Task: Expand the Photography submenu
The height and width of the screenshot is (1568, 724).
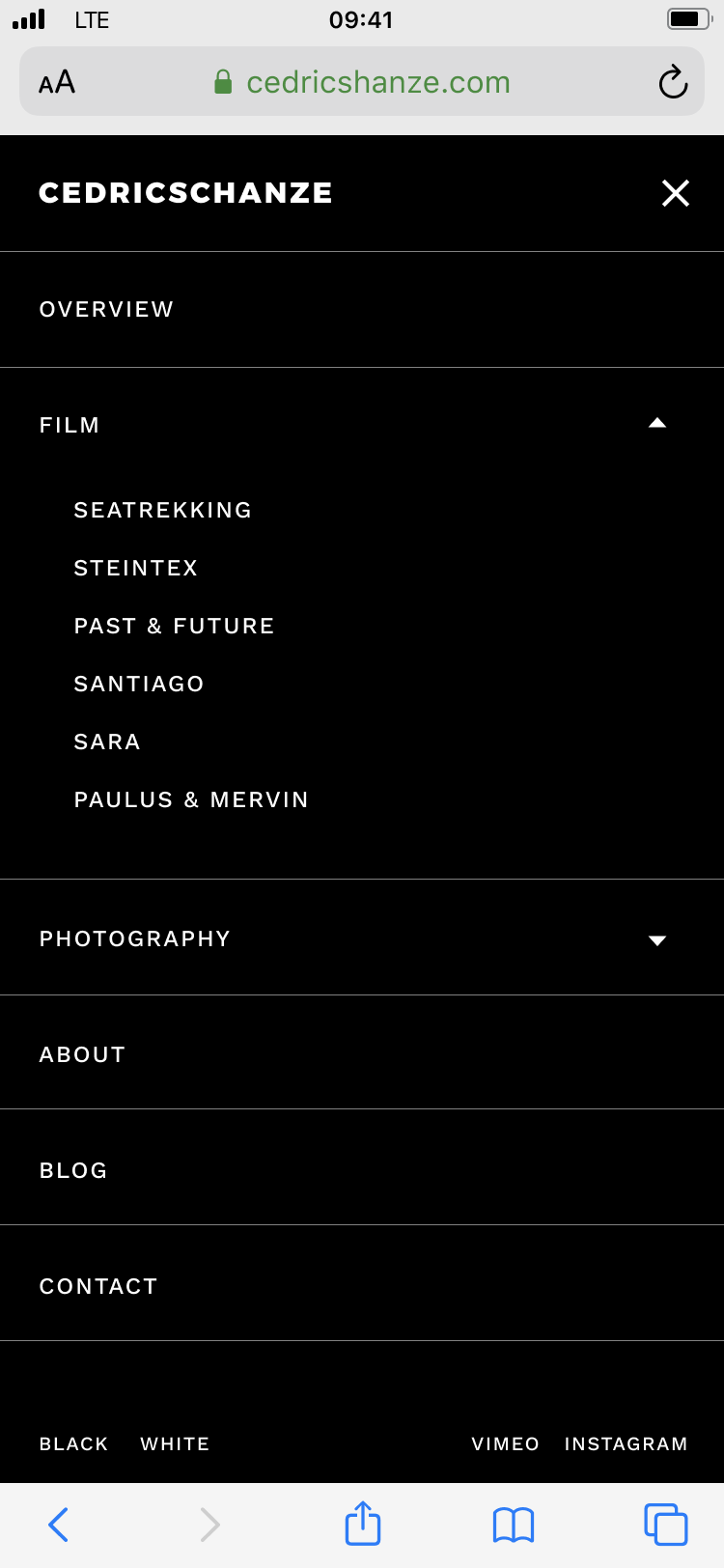Action: pyautogui.click(x=657, y=939)
